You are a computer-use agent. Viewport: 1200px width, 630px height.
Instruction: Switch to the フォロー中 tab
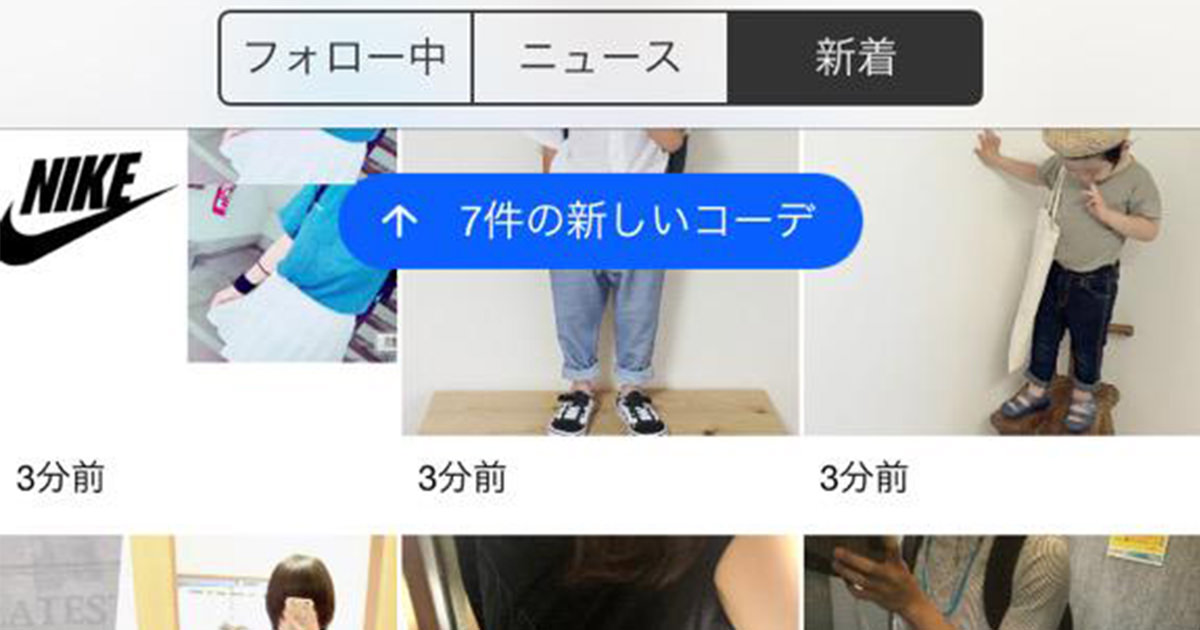(346, 58)
